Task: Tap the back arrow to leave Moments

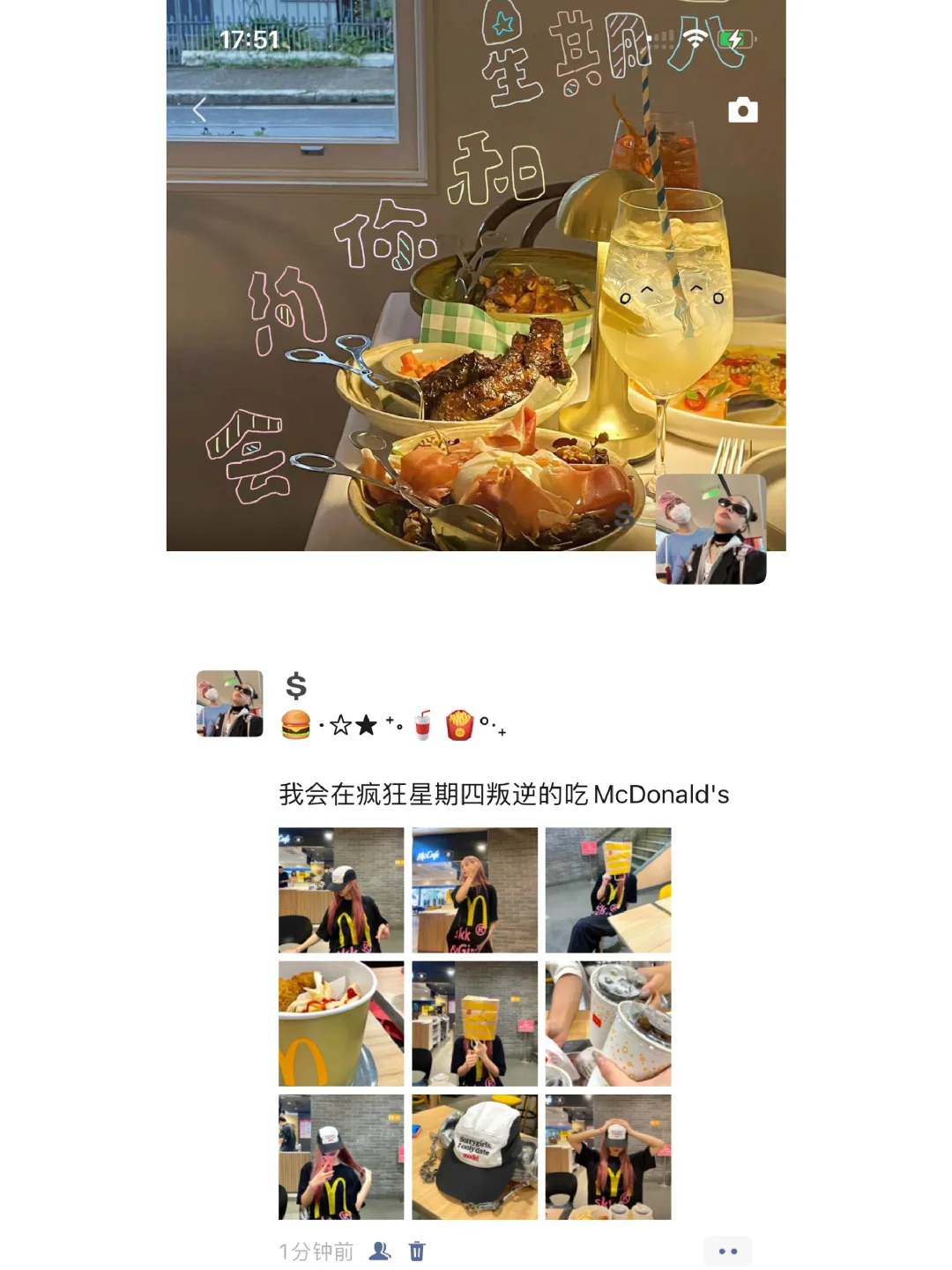Action: pos(201,109)
